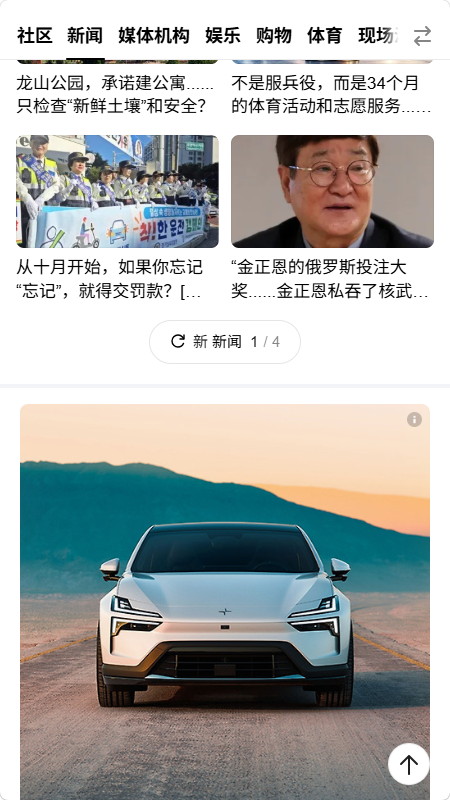Refresh with the 新 新闻 button
The width and height of the screenshot is (450, 800).
tap(225, 342)
